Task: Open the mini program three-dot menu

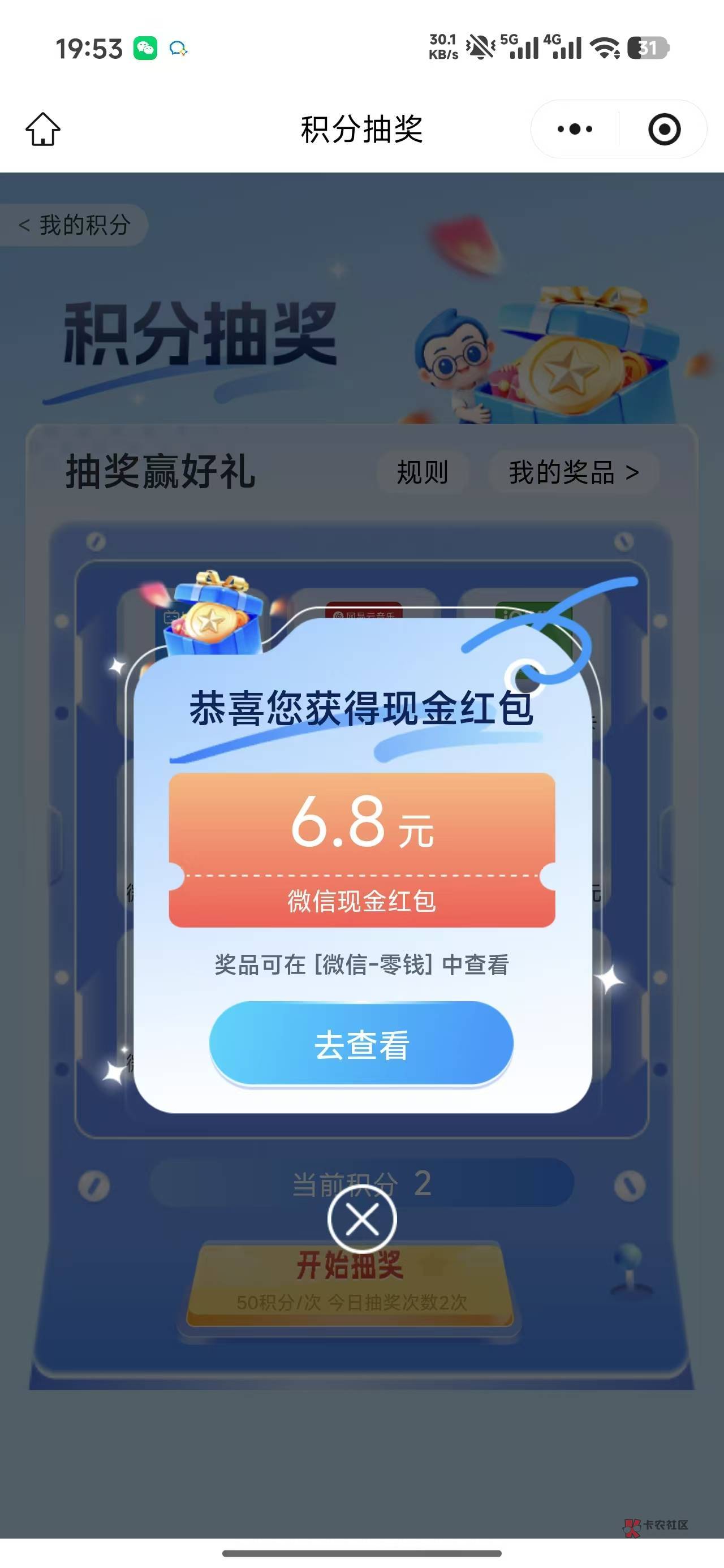Action: 575,129
